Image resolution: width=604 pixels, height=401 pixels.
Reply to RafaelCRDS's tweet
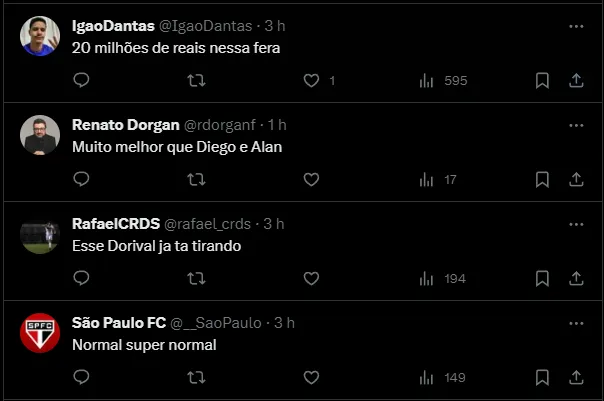tap(81, 279)
